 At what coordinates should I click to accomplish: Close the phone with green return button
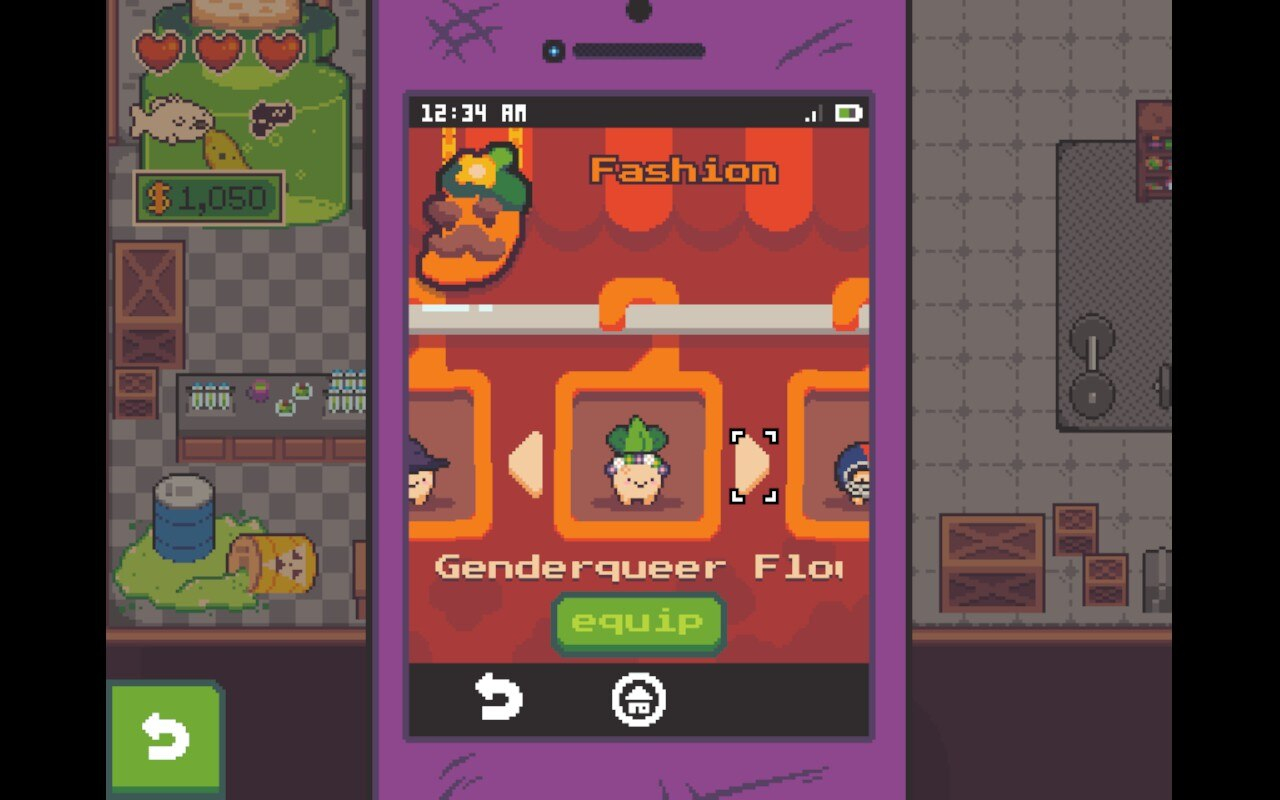pyautogui.click(x=165, y=740)
